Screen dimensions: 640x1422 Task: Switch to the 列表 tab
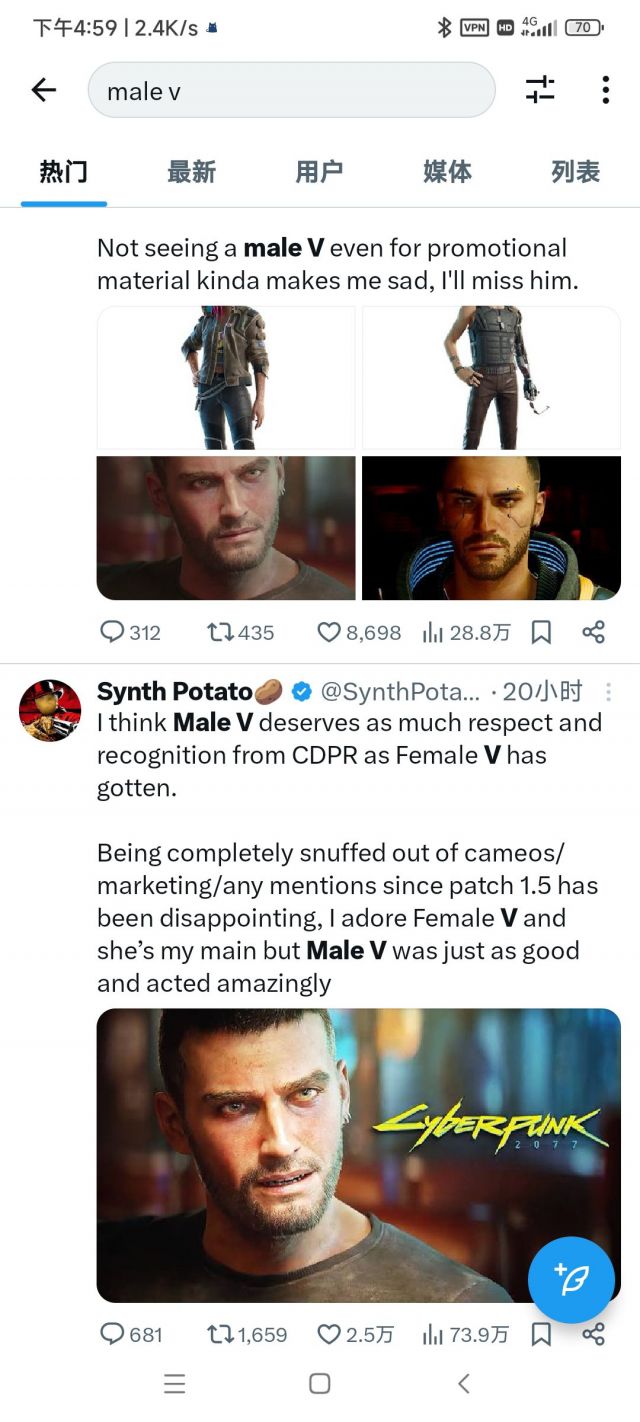coord(575,172)
